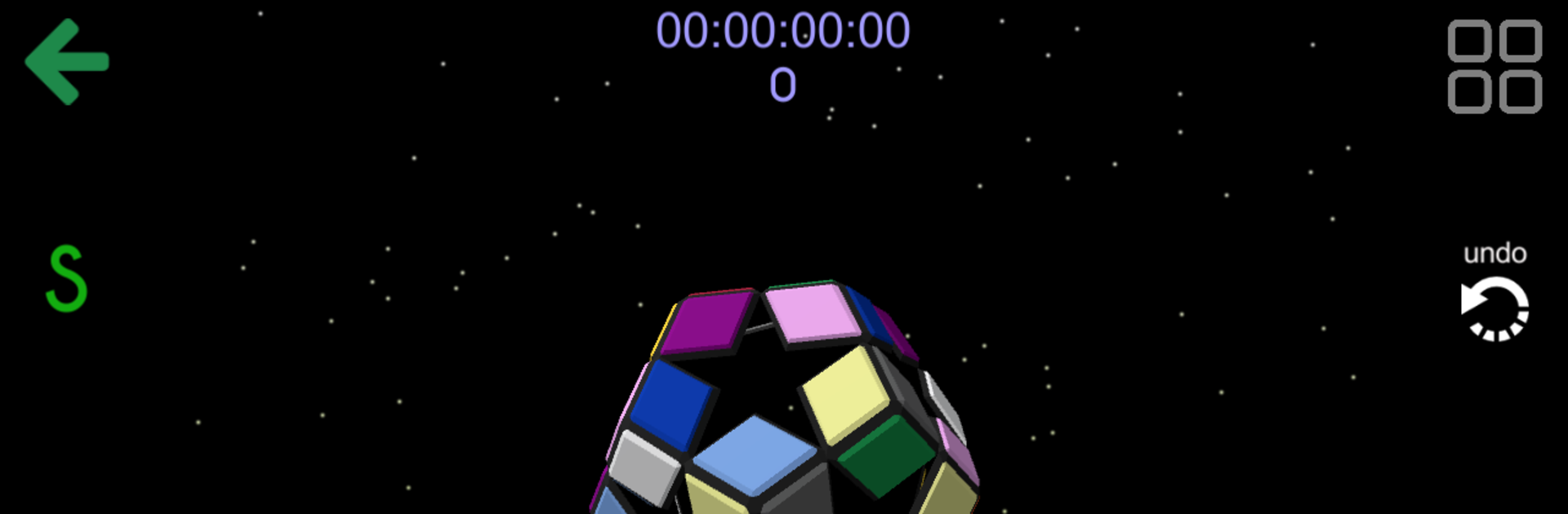Tap the green S button

pos(66,278)
